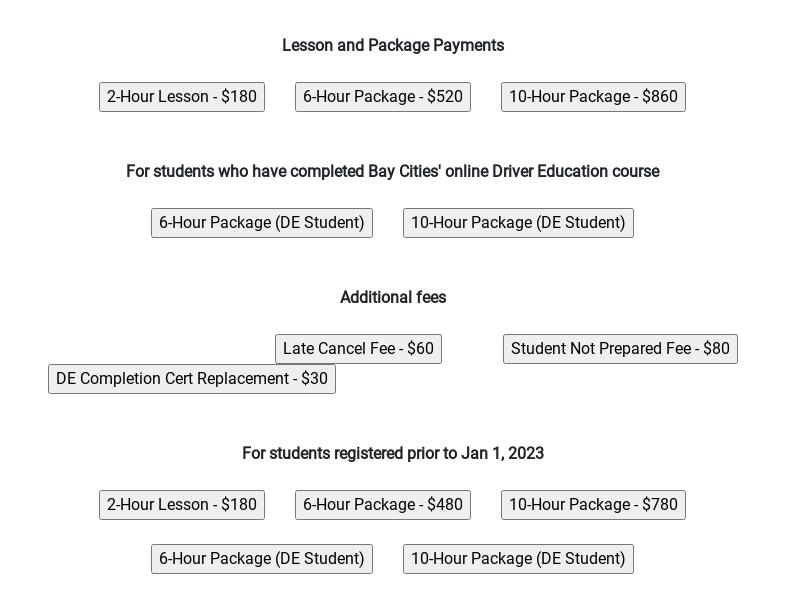Select 6-Hour DE Student package for pre-2023 students
The height and width of the screenshot is (598, 785).
point(261,558)
